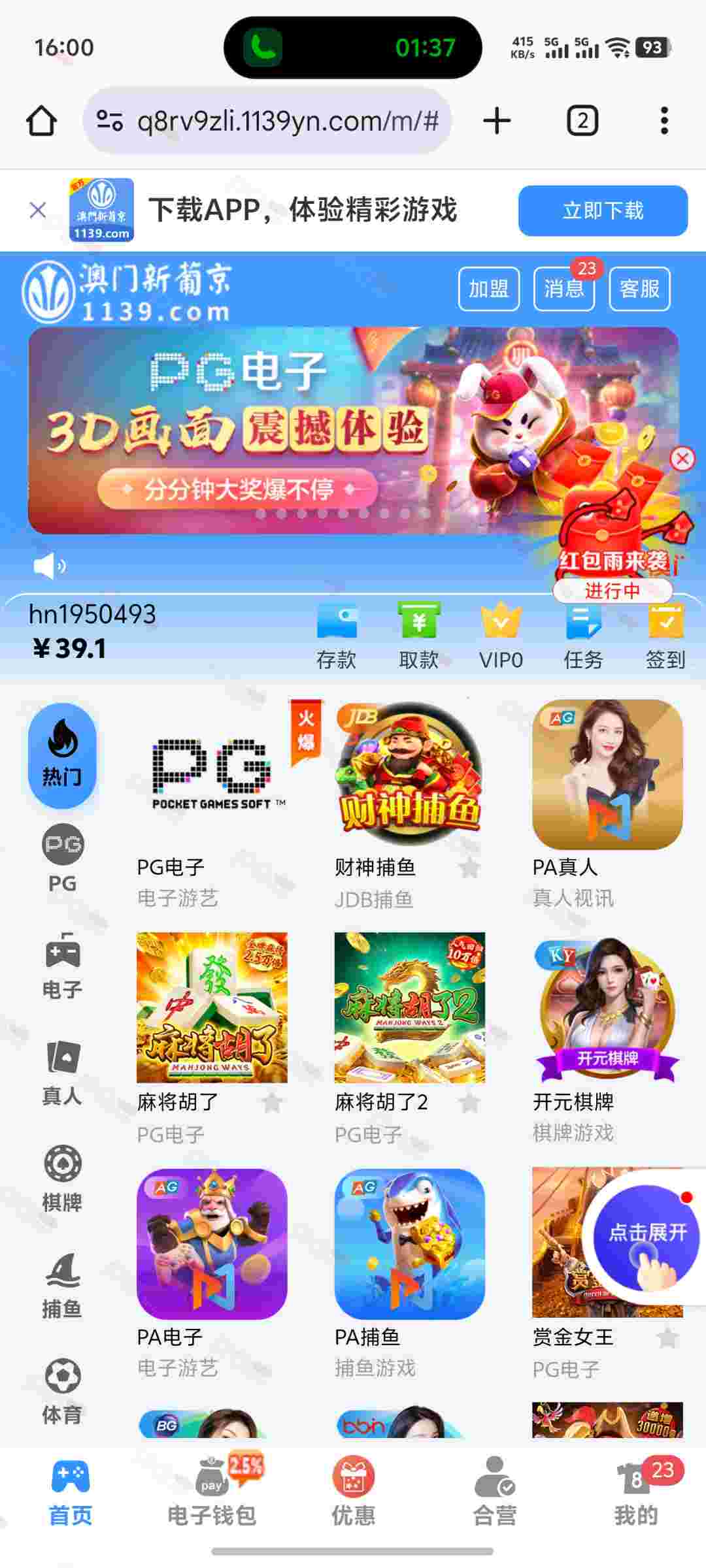Favorite 麻将胡了2 with the star
The image size is (706, 1568).
click(469, 1103)
